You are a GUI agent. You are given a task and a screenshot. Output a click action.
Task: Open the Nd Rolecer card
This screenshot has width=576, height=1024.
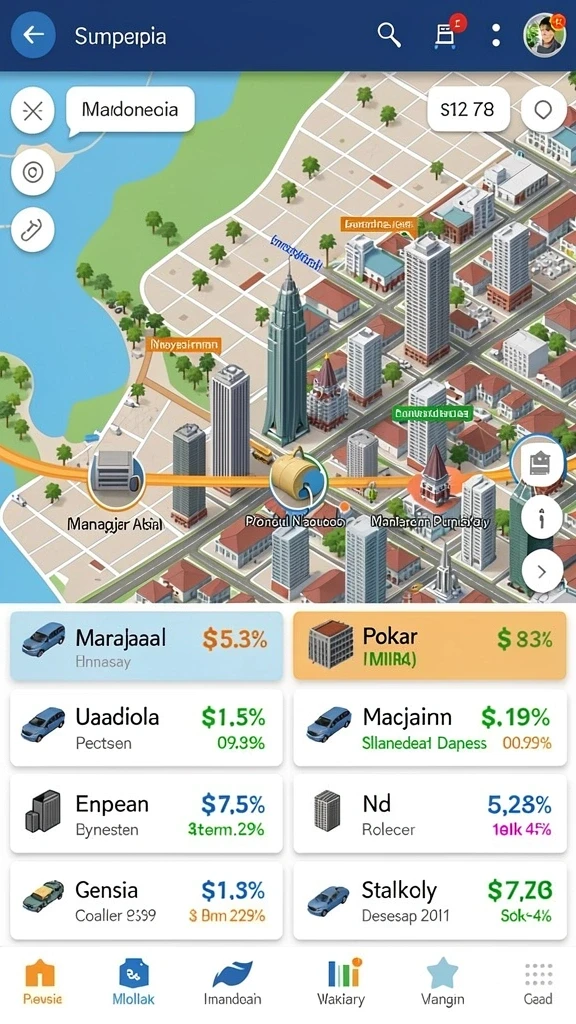430,814
